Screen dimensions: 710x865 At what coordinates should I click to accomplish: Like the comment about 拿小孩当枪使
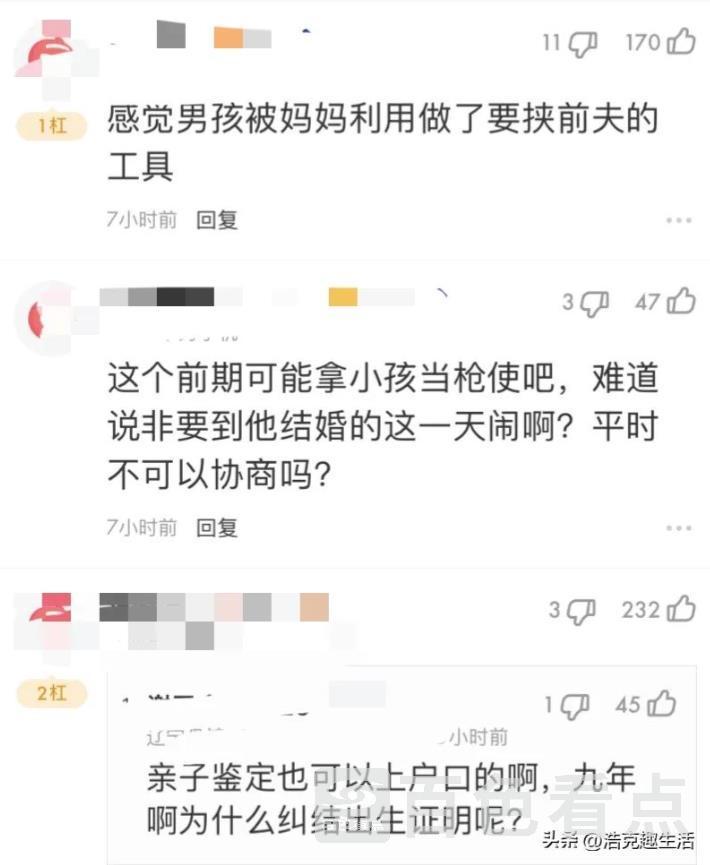pyautogui.click(x=682, y=301)
